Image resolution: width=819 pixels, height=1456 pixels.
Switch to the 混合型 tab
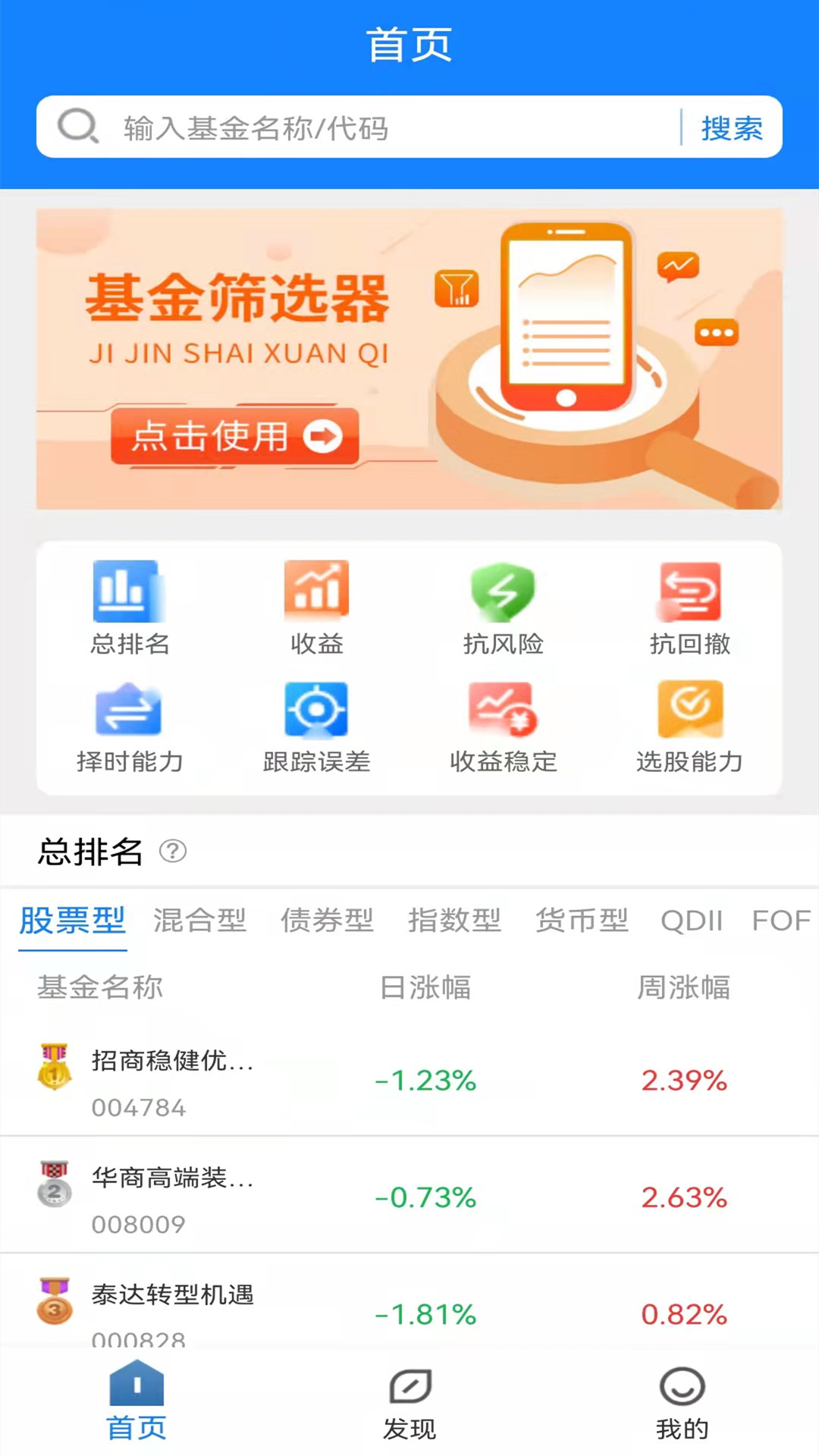(x=199, y=921)
